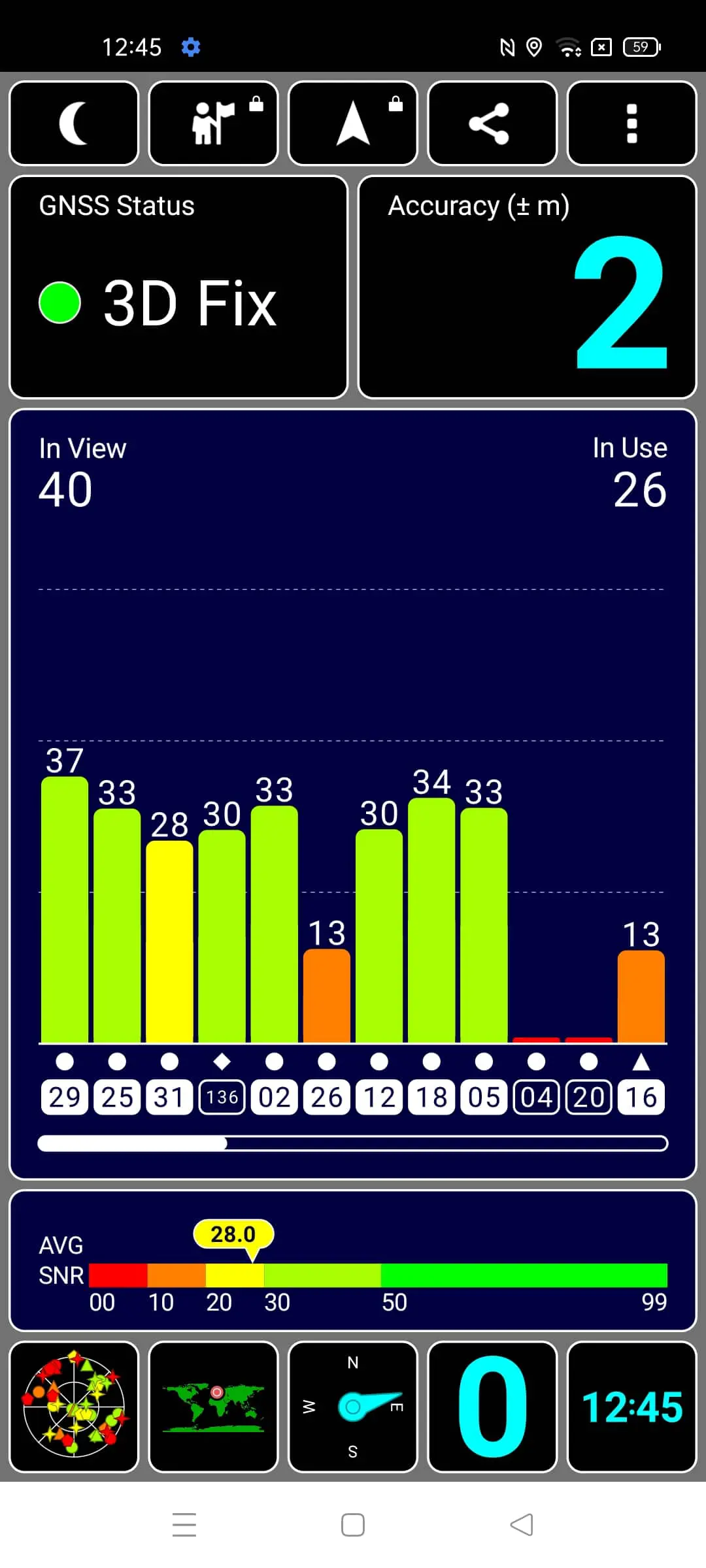Toggle night mode with the moon icon

pos(74,123)
